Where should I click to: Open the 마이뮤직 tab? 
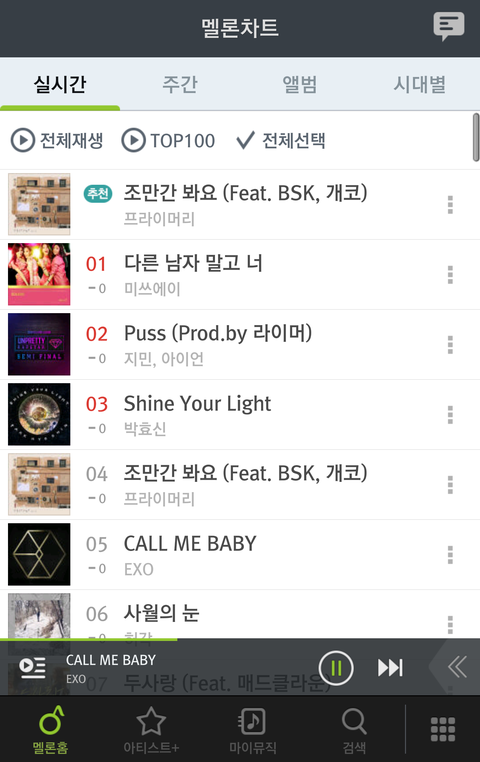tap(253, 730)
